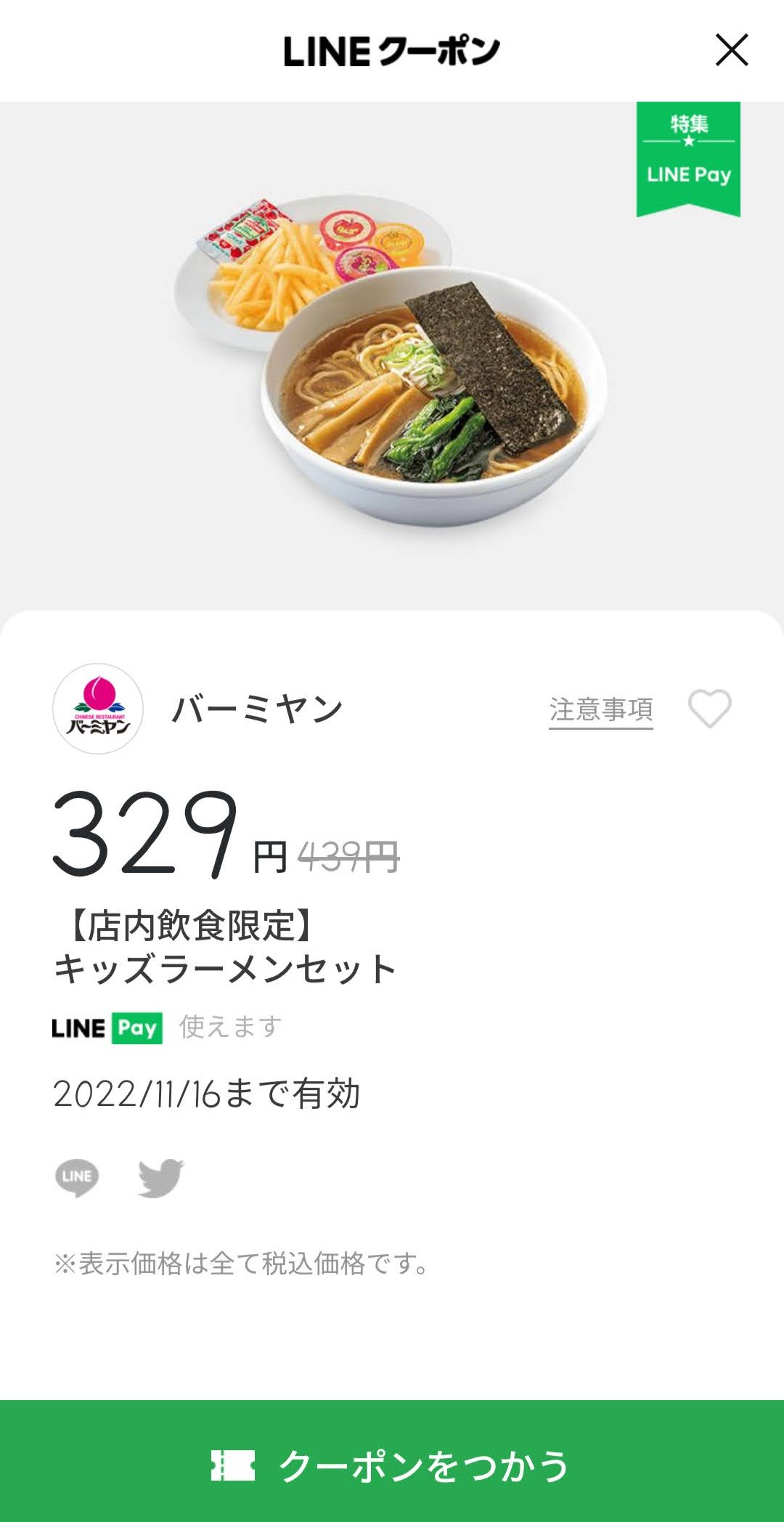This screenshot has width=784, height=1522.
Task: Close the LINE coupon screen
Action: (x=732, y=50)
